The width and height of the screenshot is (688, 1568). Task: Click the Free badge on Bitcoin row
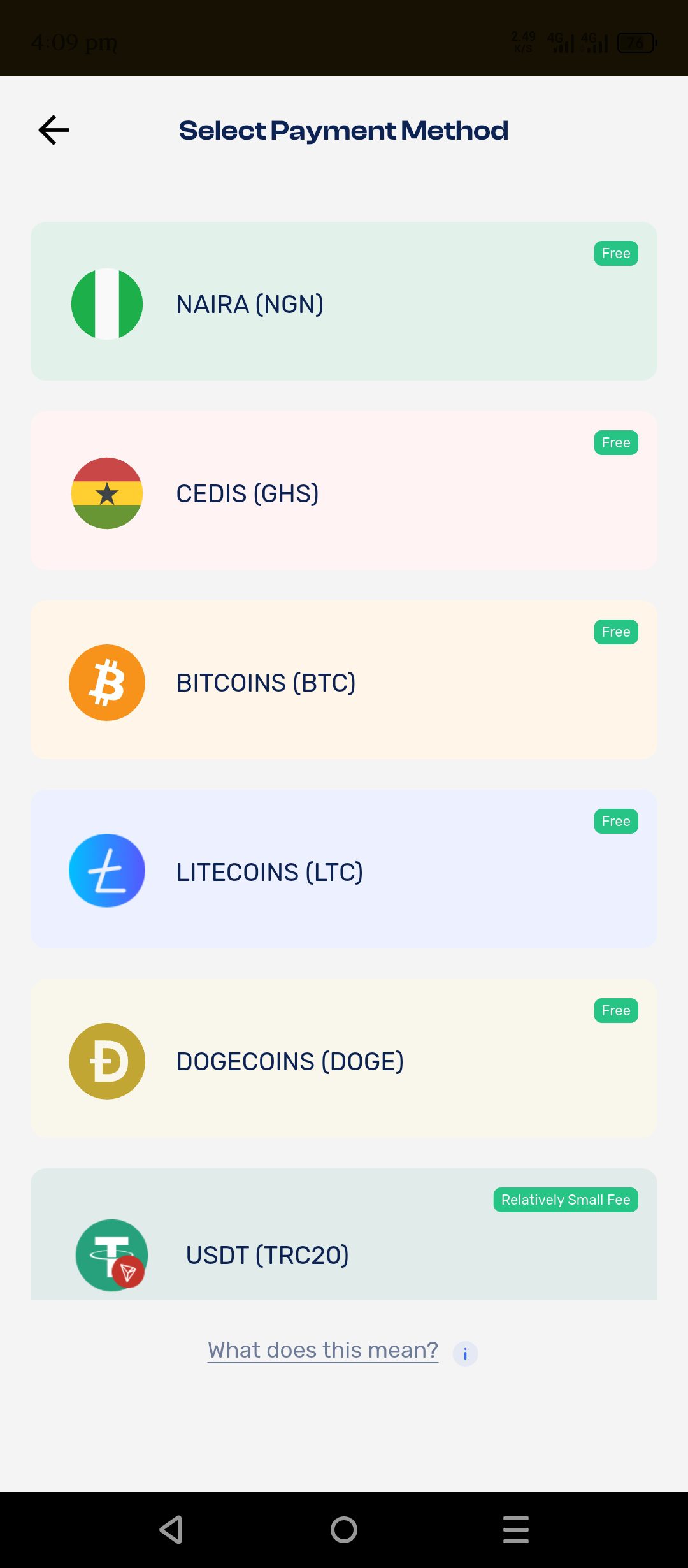point(615,632)
